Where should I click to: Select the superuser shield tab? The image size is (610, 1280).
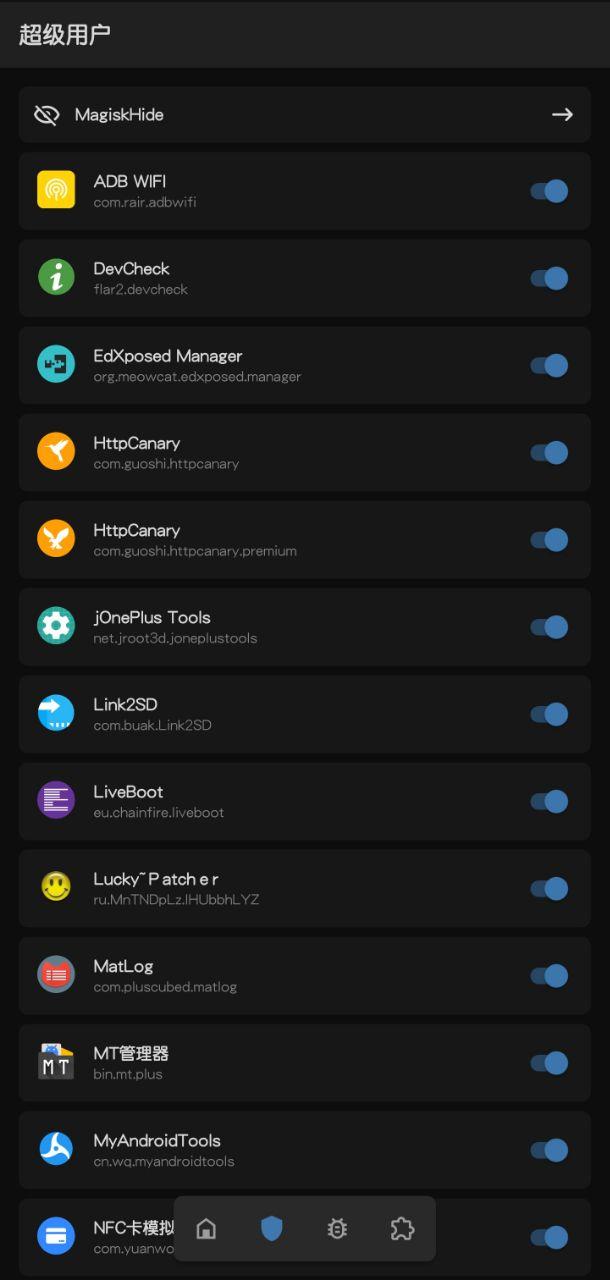coord(271,1229)
